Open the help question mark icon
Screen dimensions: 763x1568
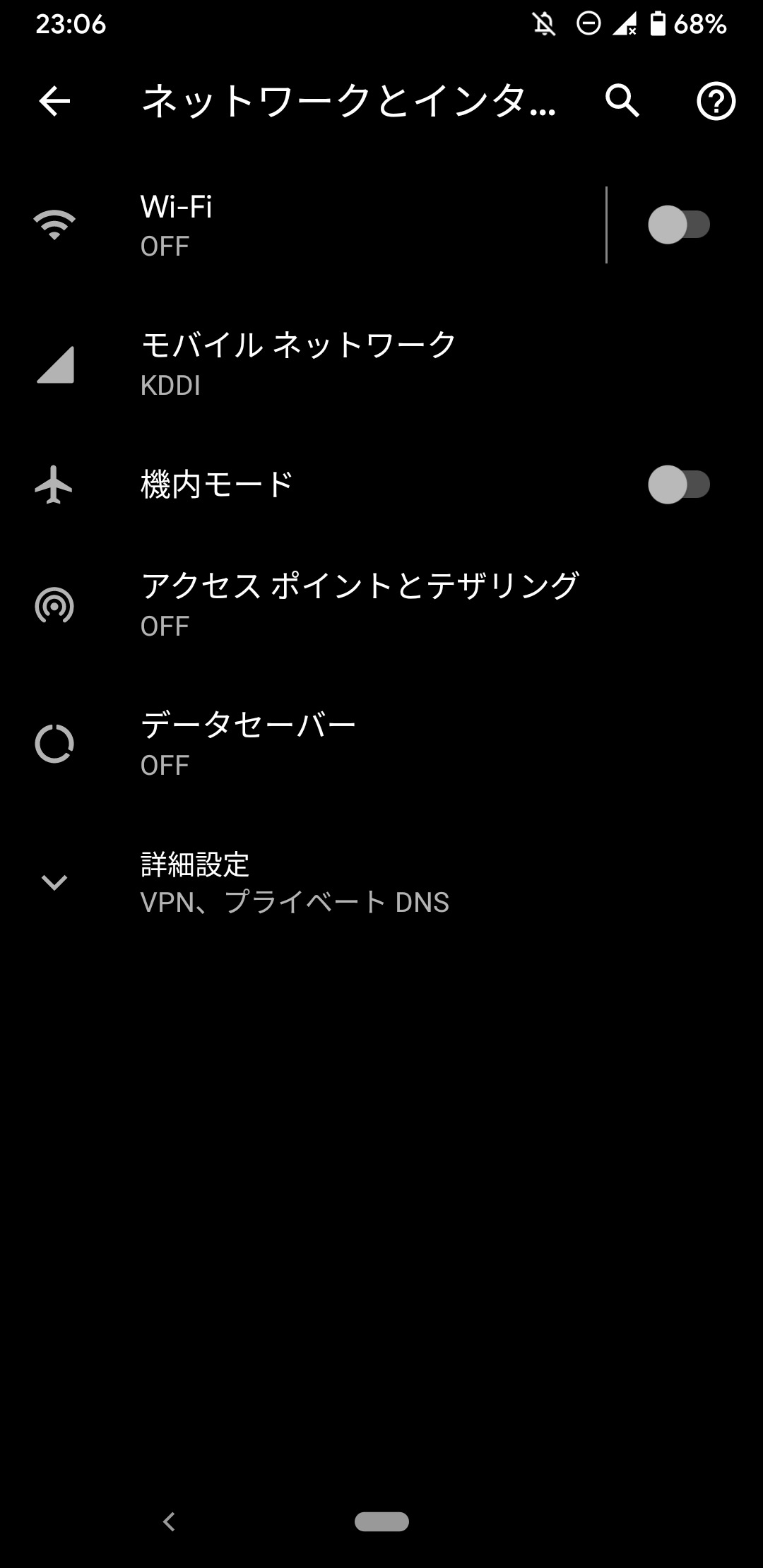716,102
